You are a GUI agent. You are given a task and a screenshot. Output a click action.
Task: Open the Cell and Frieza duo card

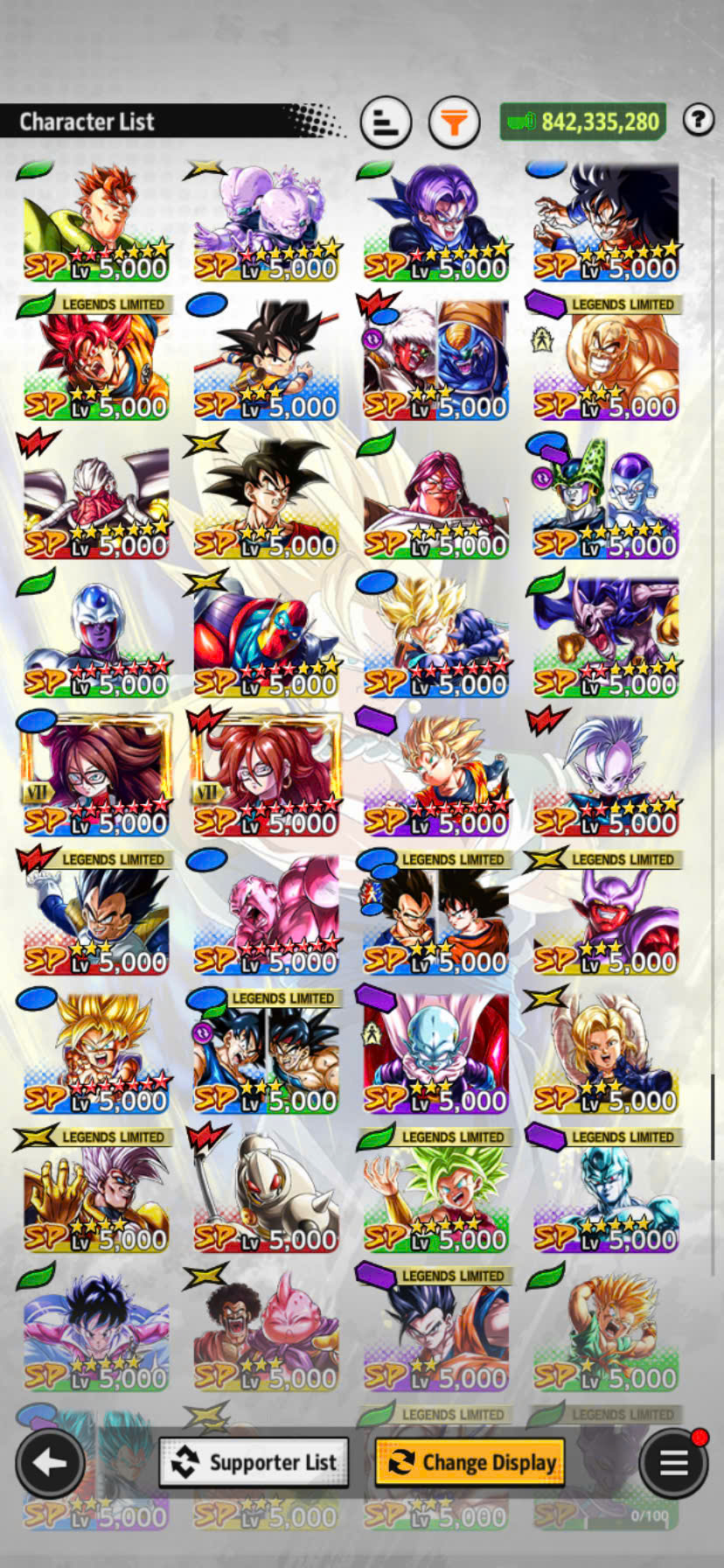(605, 499)
